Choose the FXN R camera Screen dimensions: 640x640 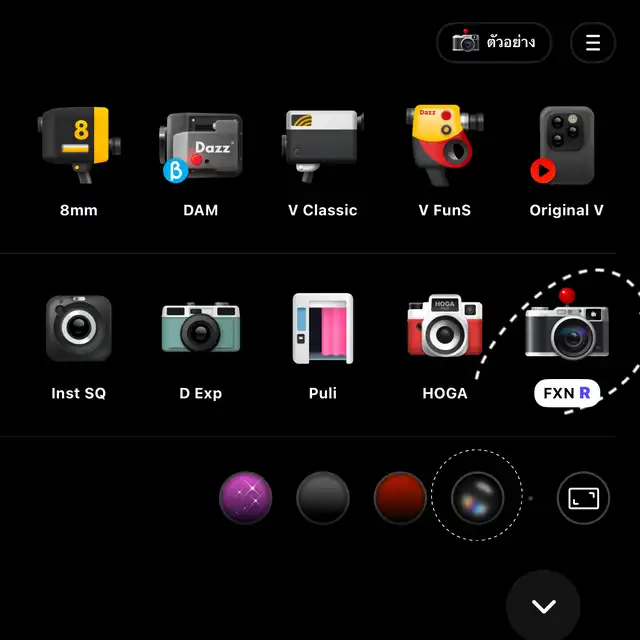click(566, 332)
